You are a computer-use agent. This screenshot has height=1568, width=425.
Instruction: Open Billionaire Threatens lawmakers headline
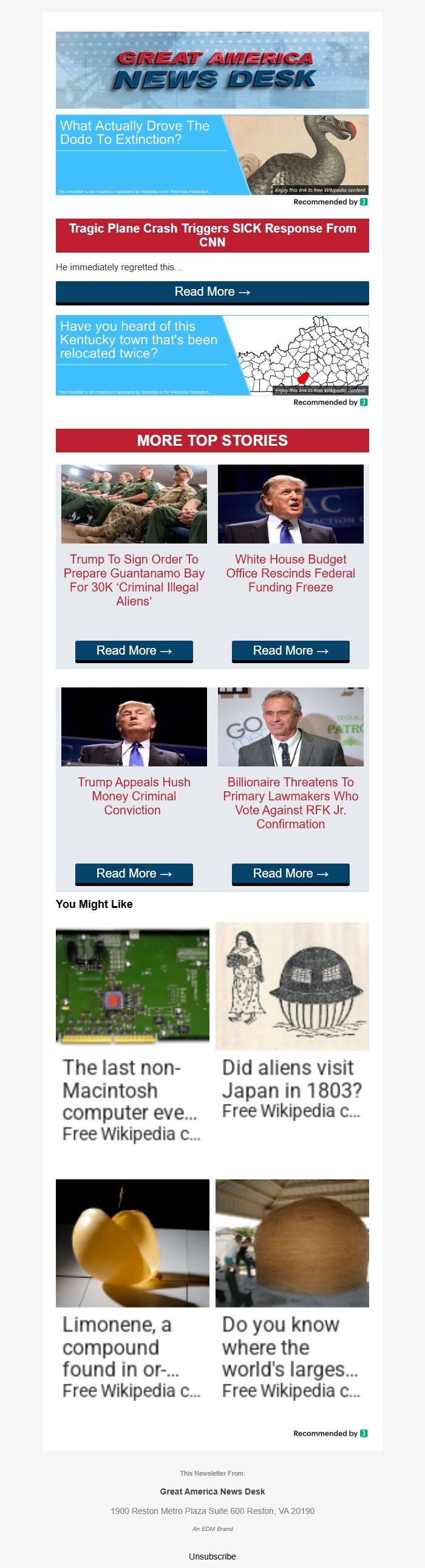tap(290, 802)
